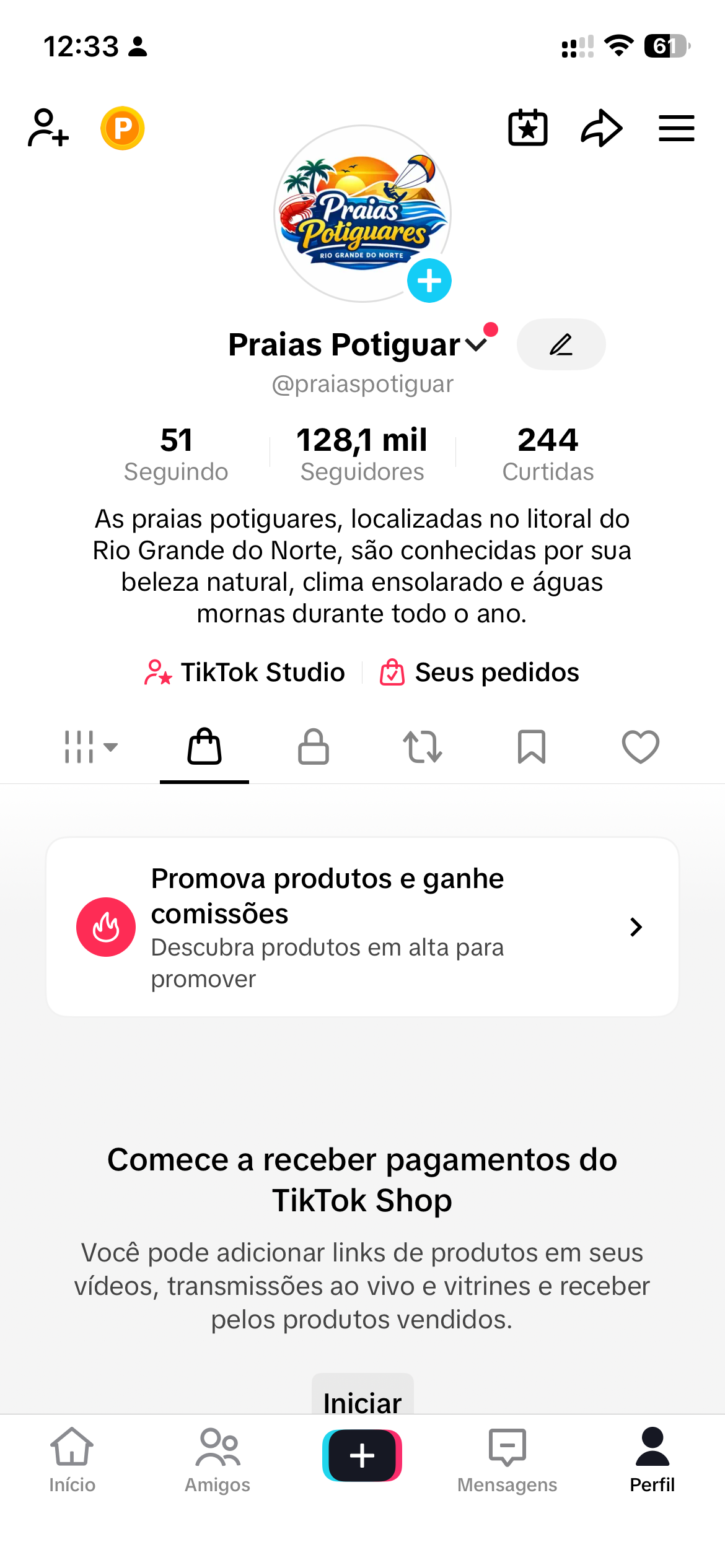The image size is (725, 1568).
Task: Switch to the reposts tab
Action: click(423, 747)
